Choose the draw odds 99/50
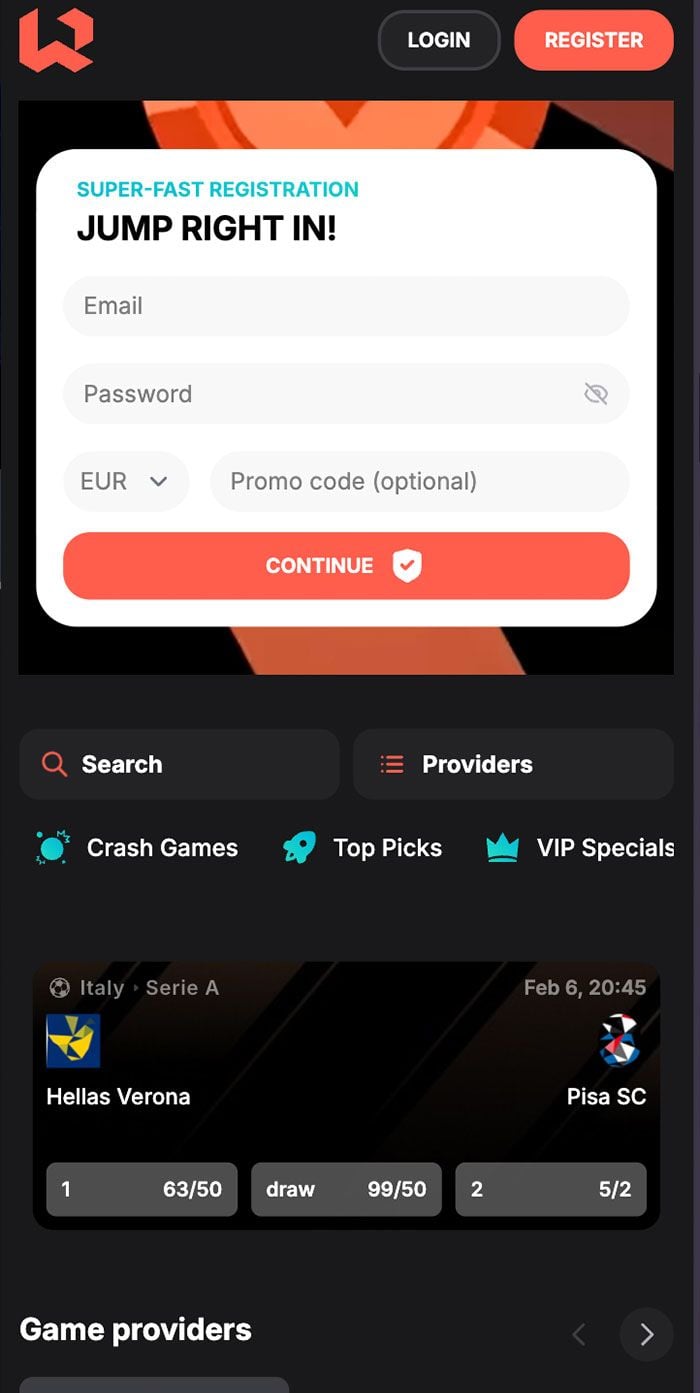Screen dimensions: 700x1393 point(345,1189)
